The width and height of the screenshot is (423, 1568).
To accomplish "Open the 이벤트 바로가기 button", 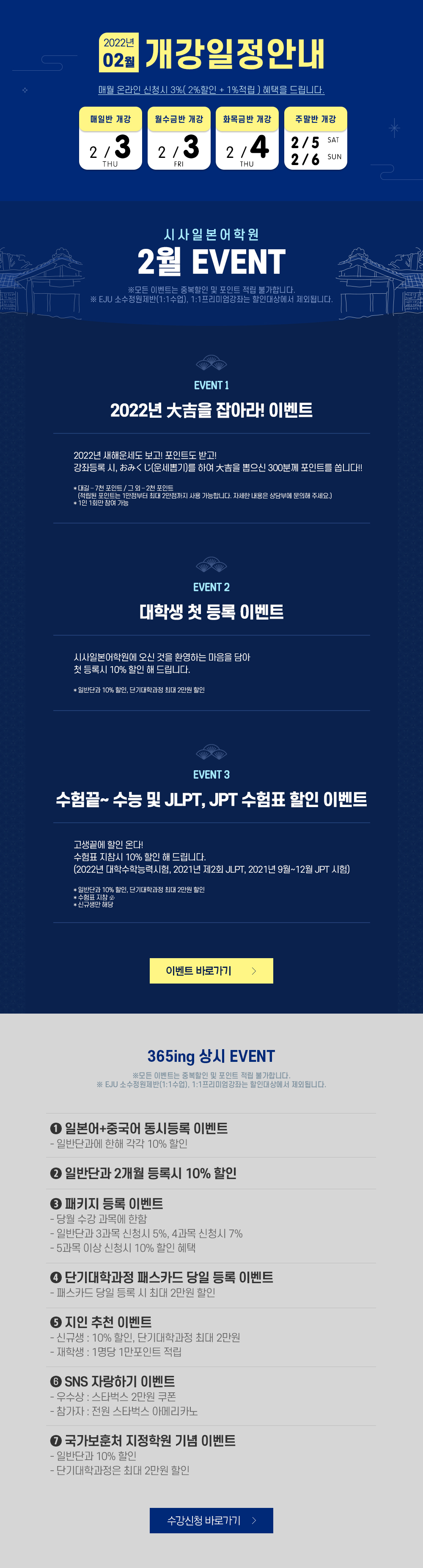I will coord(211,970).
